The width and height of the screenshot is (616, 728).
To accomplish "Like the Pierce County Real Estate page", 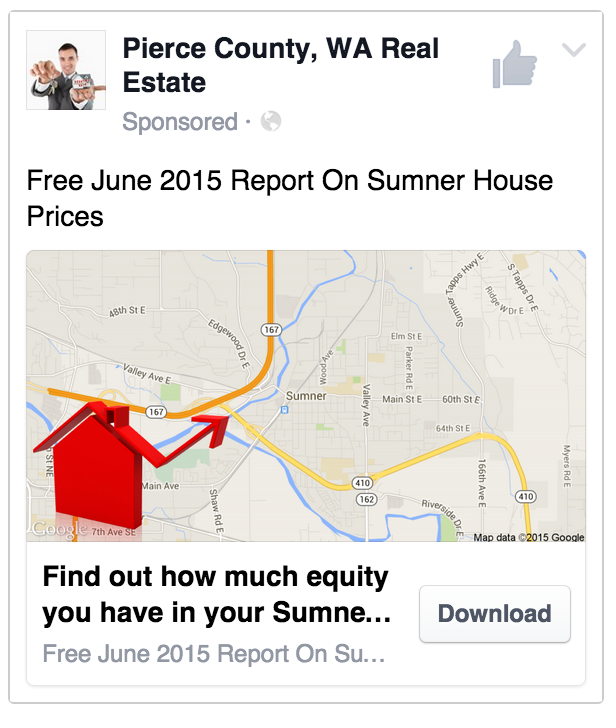I will coord(515,64).
